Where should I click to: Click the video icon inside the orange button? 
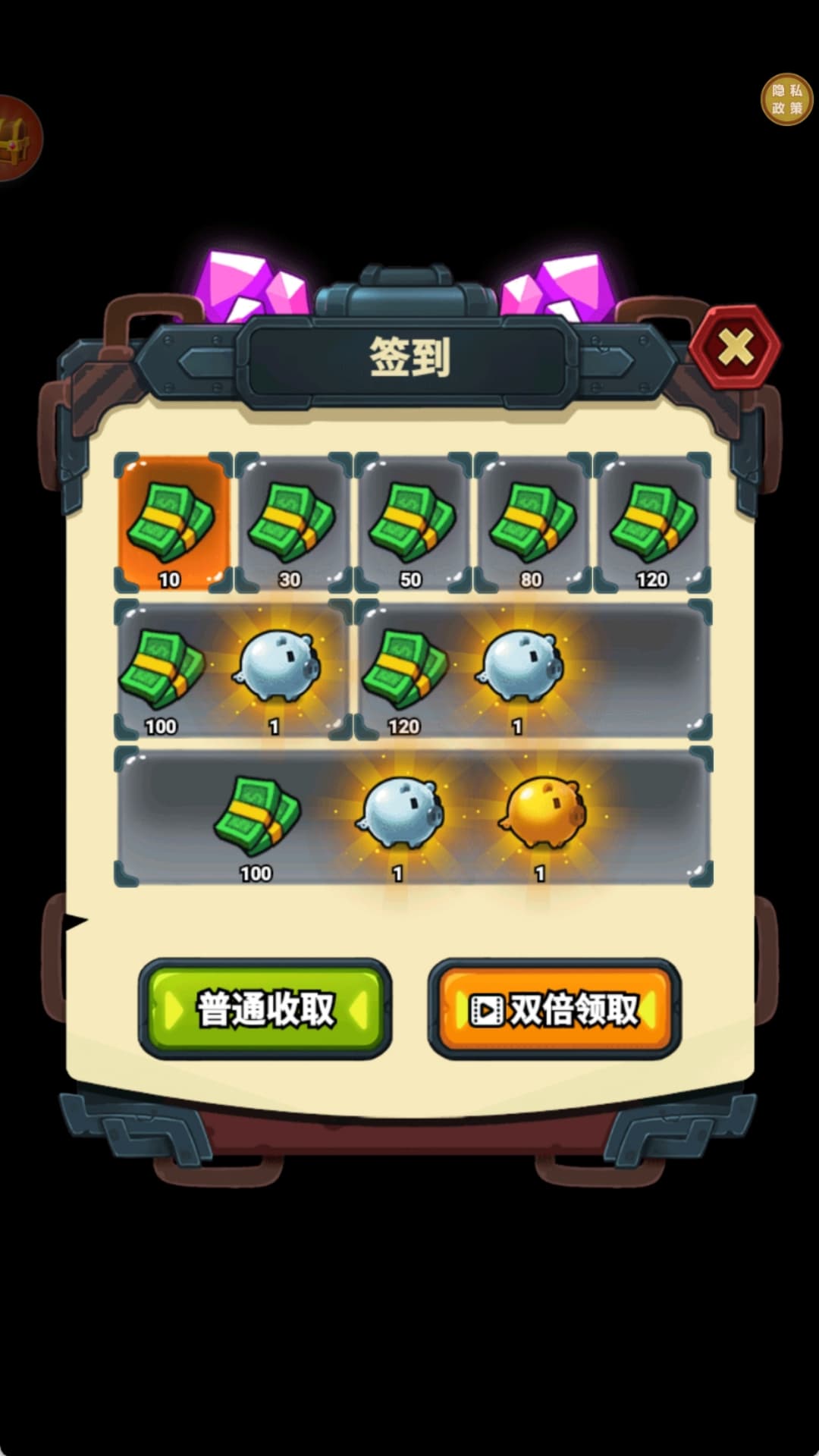486,1010
